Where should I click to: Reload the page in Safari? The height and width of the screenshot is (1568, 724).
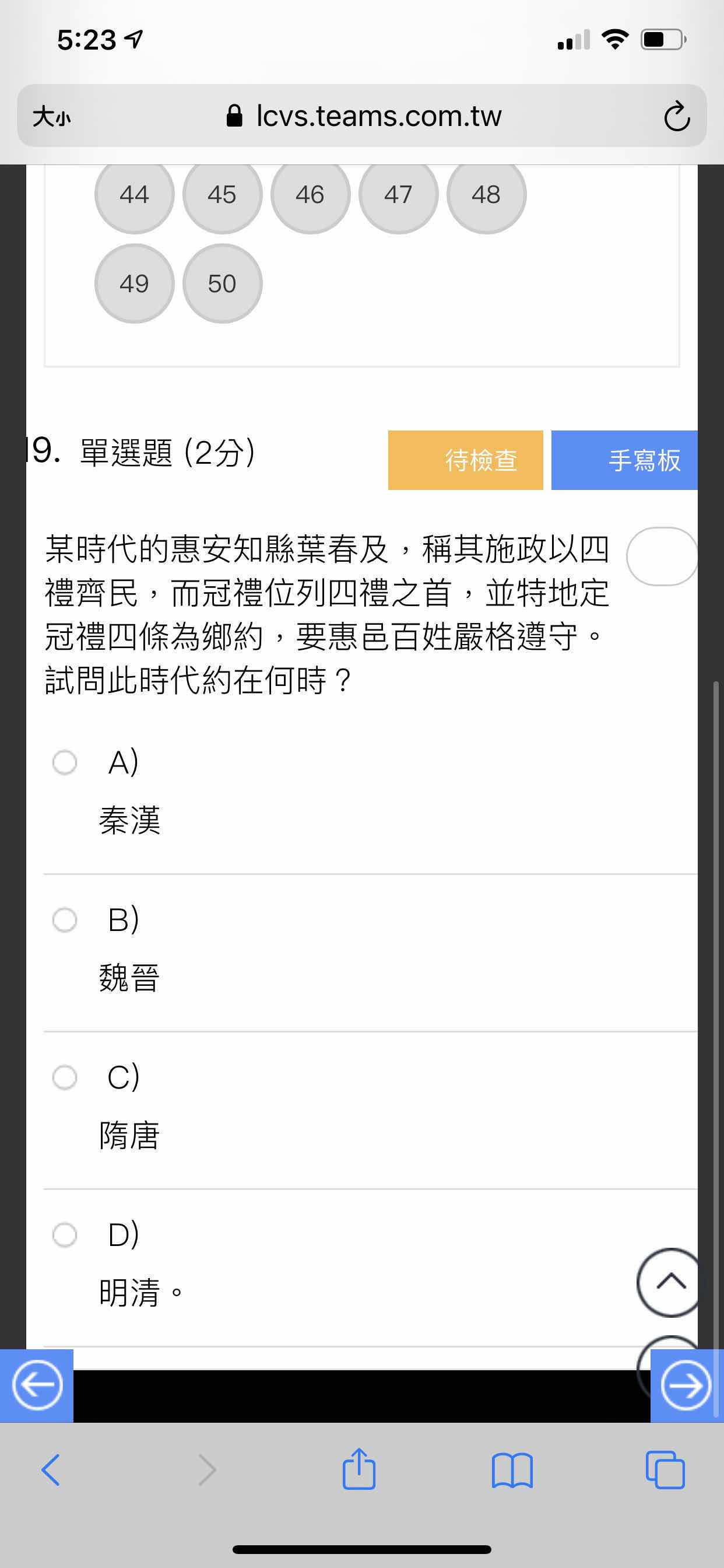click(677, 116)
